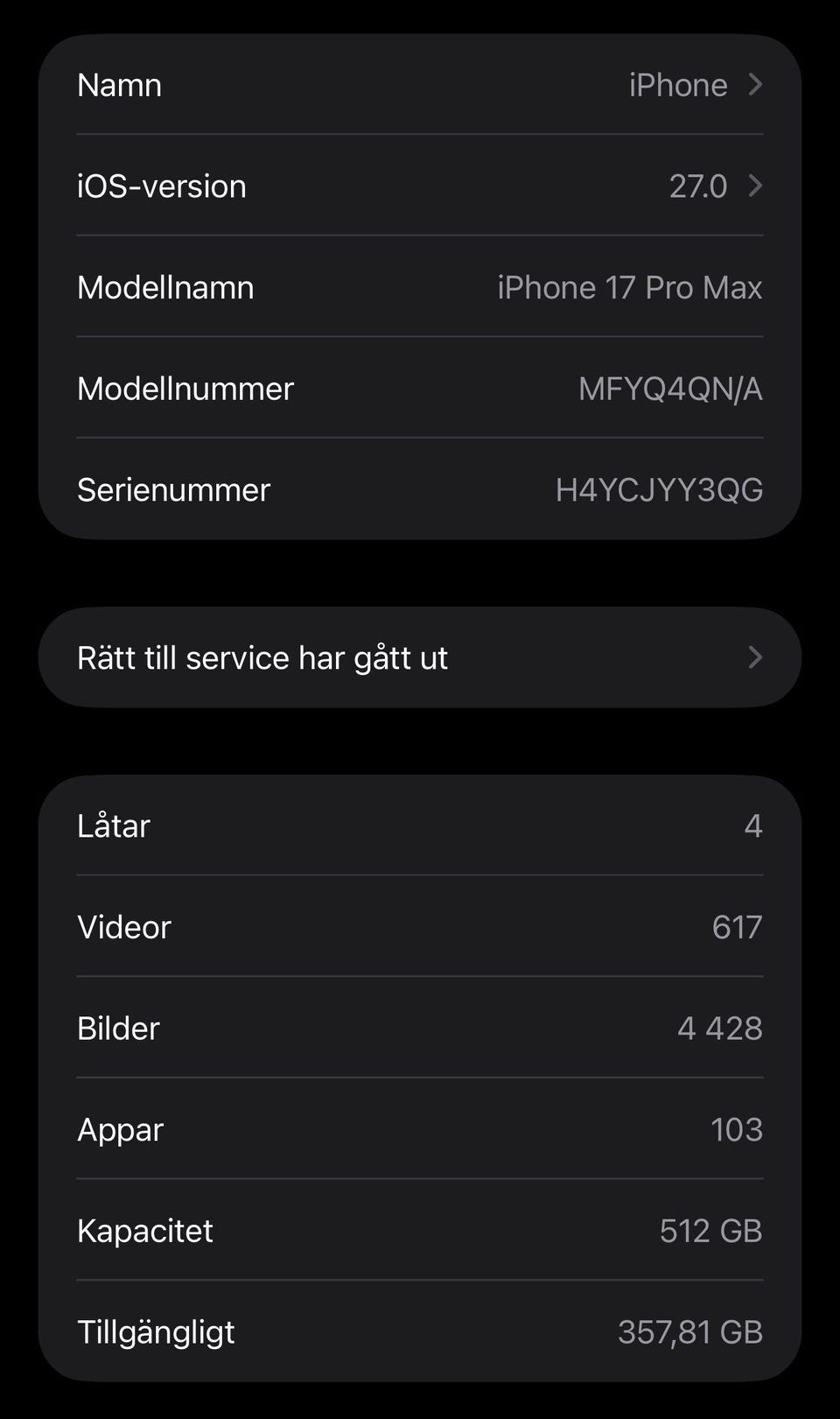Tap the Modellnummer row to toggle format
Viewport: 840px width, 1419px height.
[420, 388]
